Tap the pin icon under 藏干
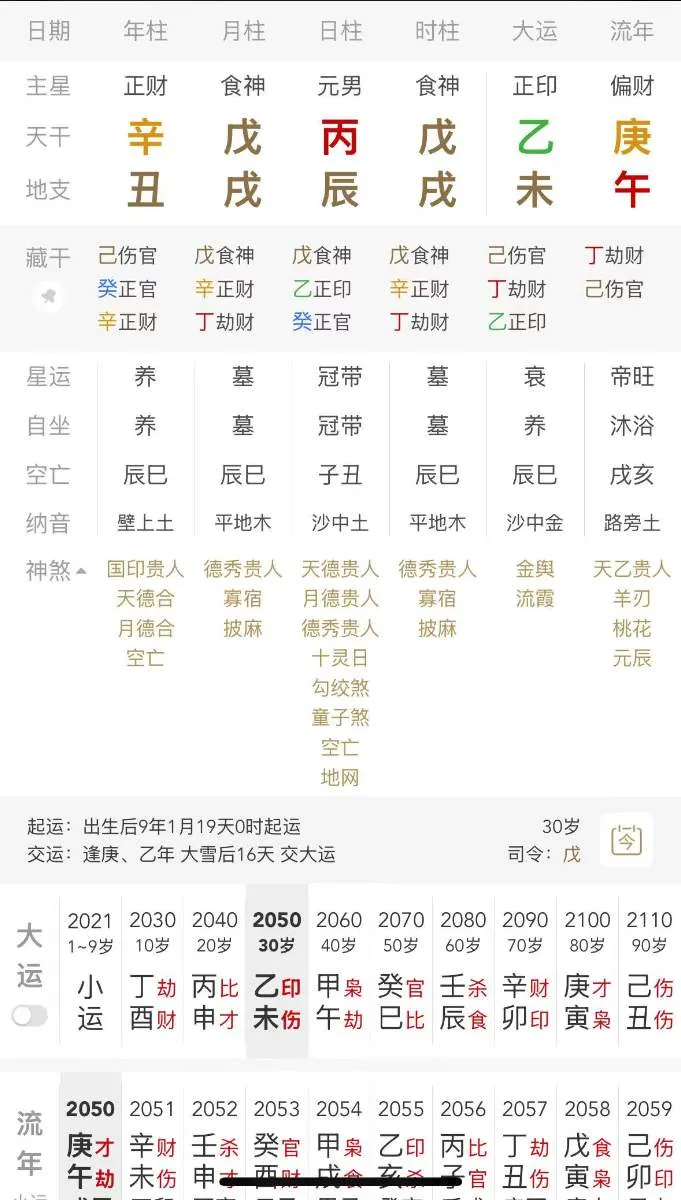 (48, 296)
